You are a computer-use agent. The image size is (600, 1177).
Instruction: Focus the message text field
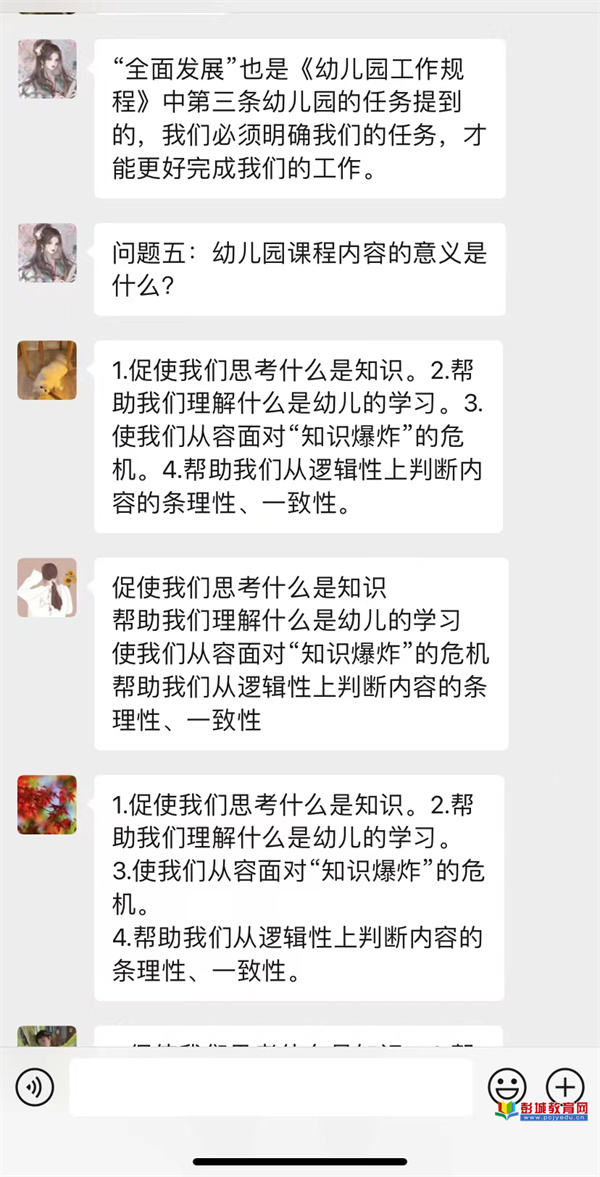pyautogui.click(x=270, y=1087)
